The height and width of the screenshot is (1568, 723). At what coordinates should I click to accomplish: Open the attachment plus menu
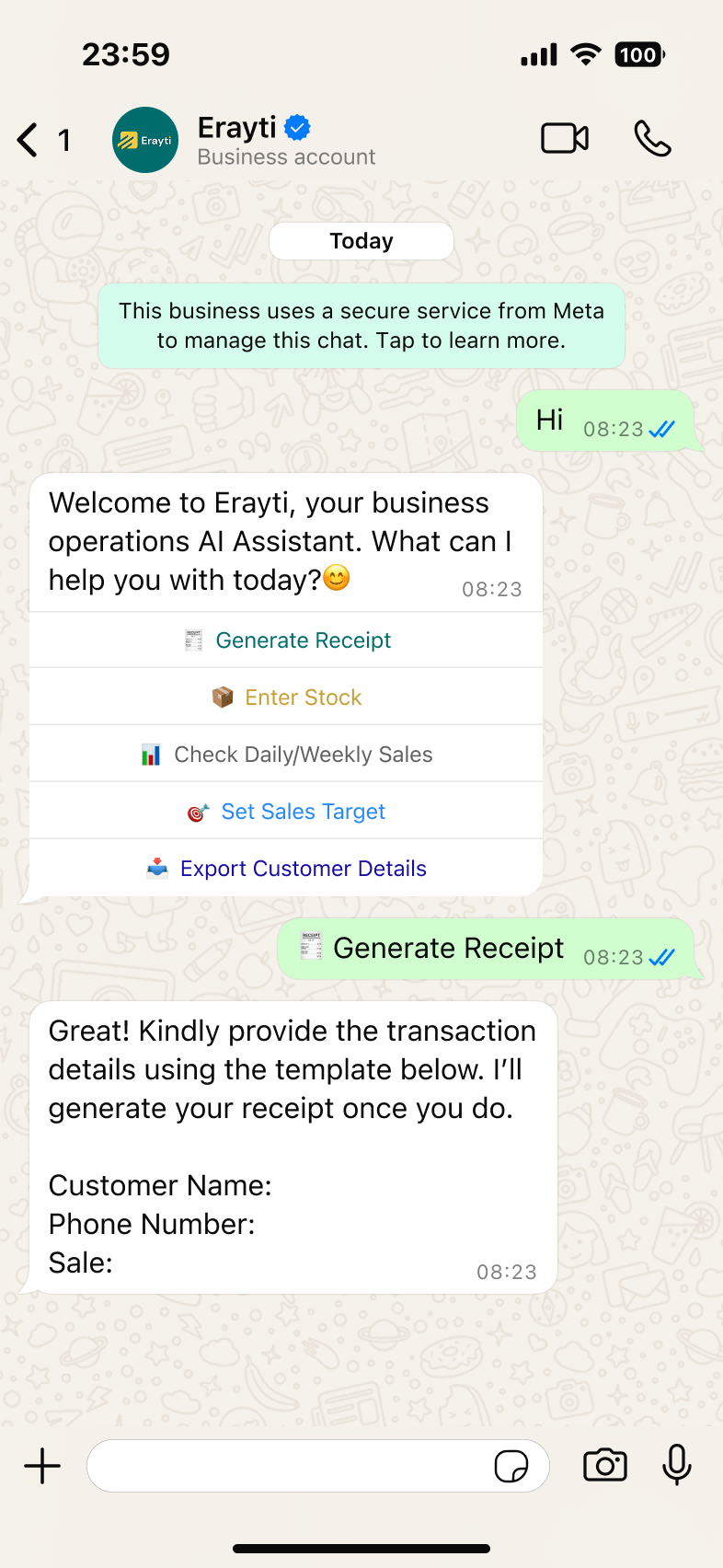42,1466
